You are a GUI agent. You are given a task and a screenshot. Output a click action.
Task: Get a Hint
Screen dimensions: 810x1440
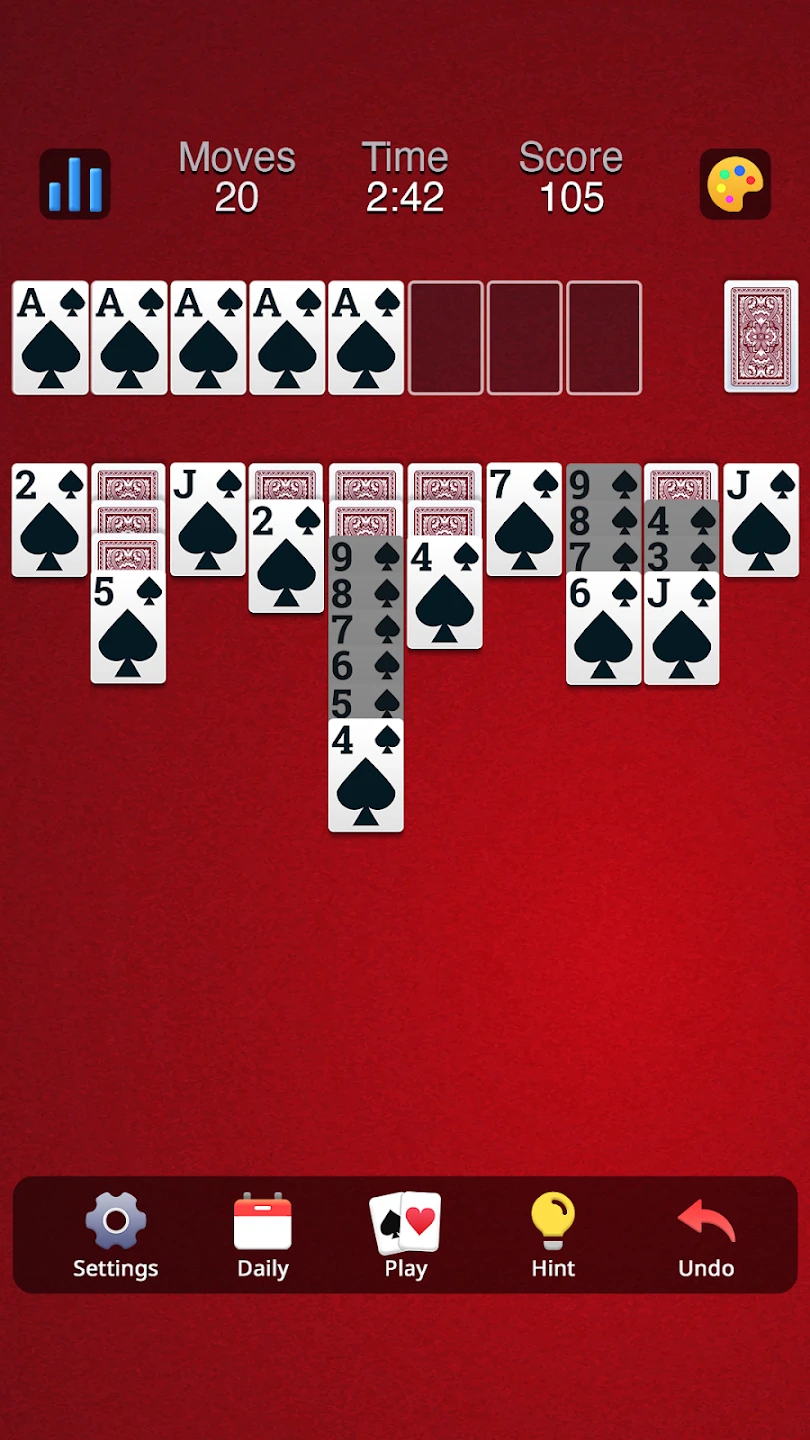coord(552,1236)
